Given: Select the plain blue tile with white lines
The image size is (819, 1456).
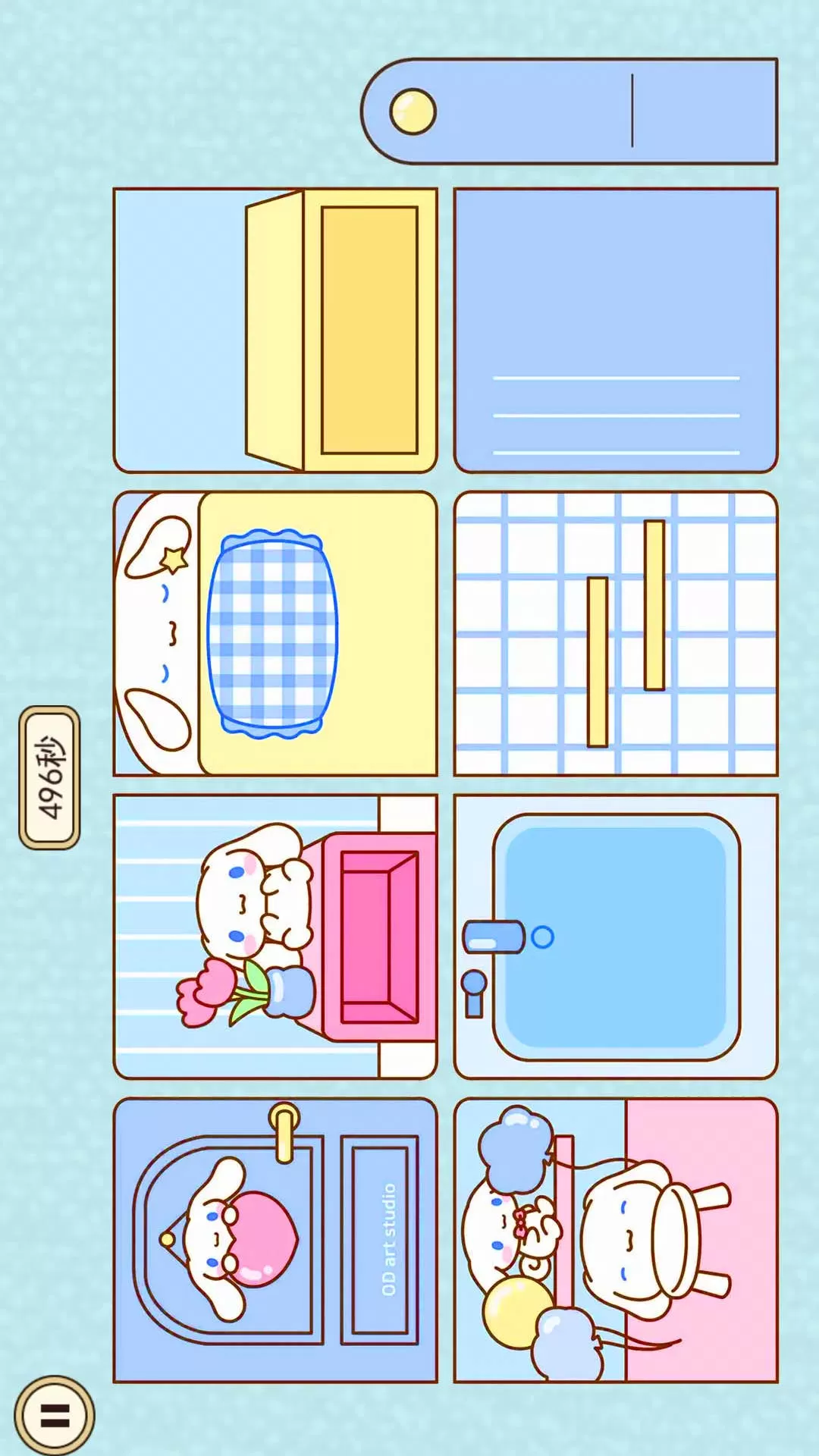Looking at the screenshot, I should pos(616,331).
